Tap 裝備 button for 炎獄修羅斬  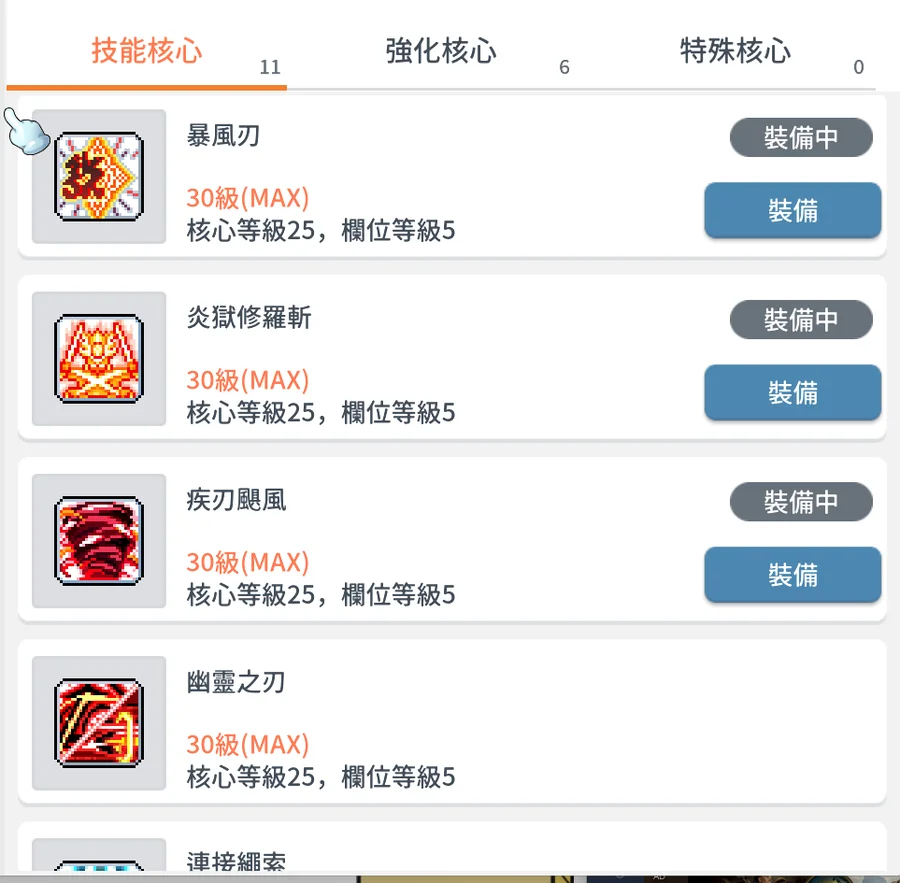[x=792, y=393]
